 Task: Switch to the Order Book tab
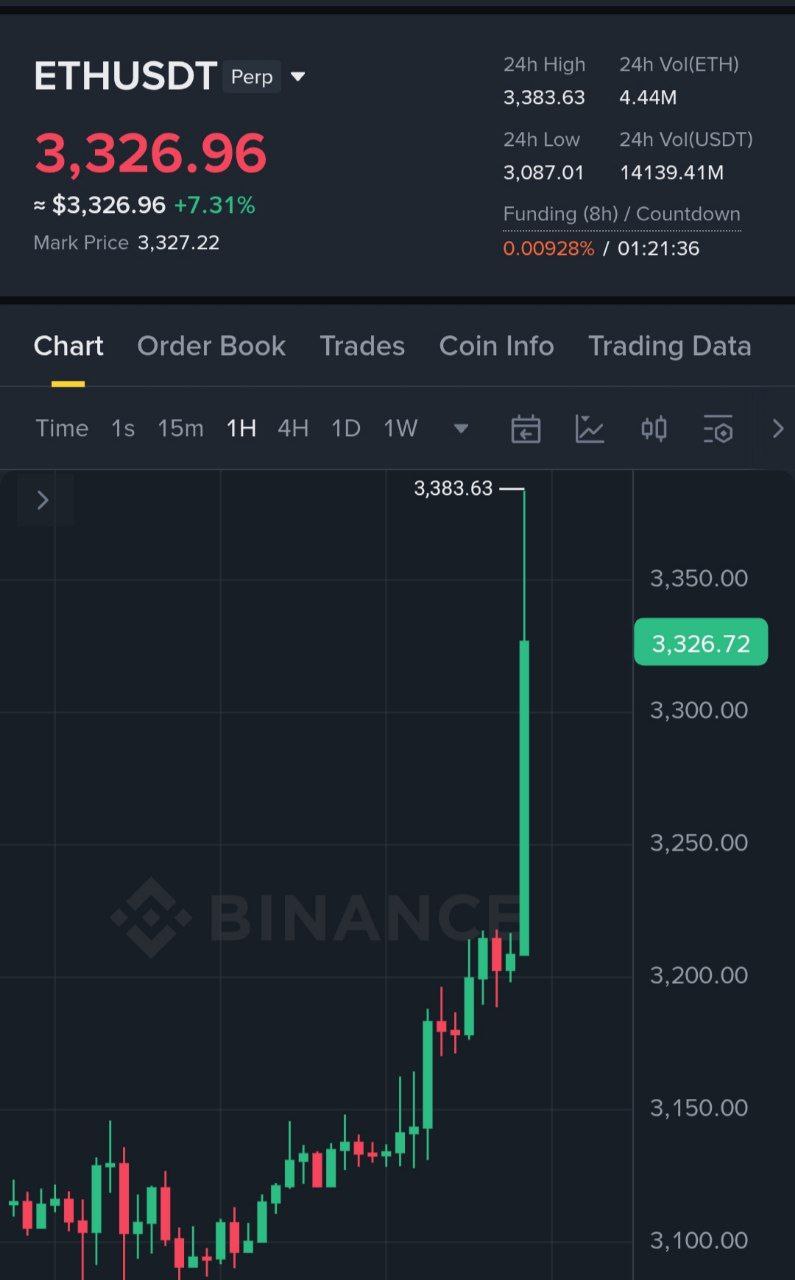coord(211,346)
